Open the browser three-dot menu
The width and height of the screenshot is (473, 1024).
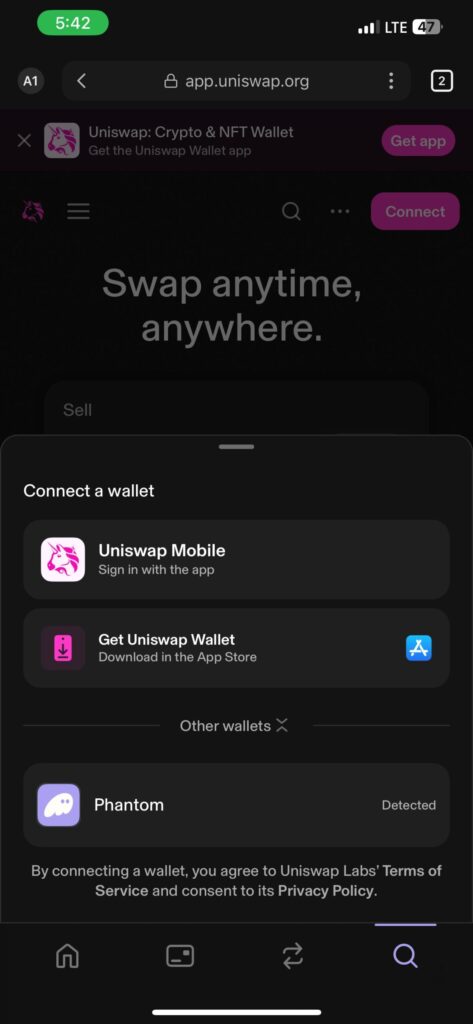click(x=391, y=81)
